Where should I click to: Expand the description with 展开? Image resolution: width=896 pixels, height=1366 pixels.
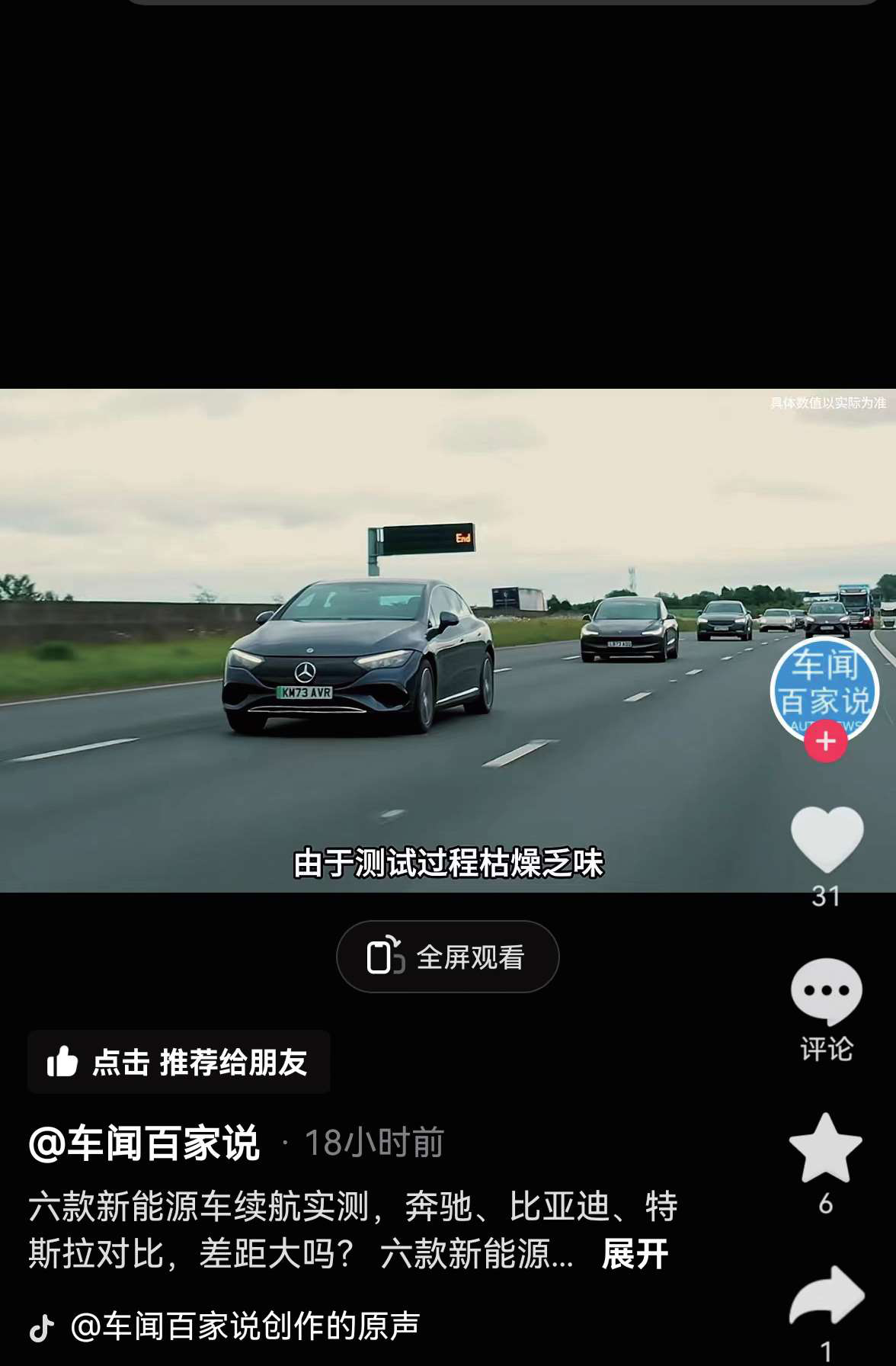[x=635, y=1254]
